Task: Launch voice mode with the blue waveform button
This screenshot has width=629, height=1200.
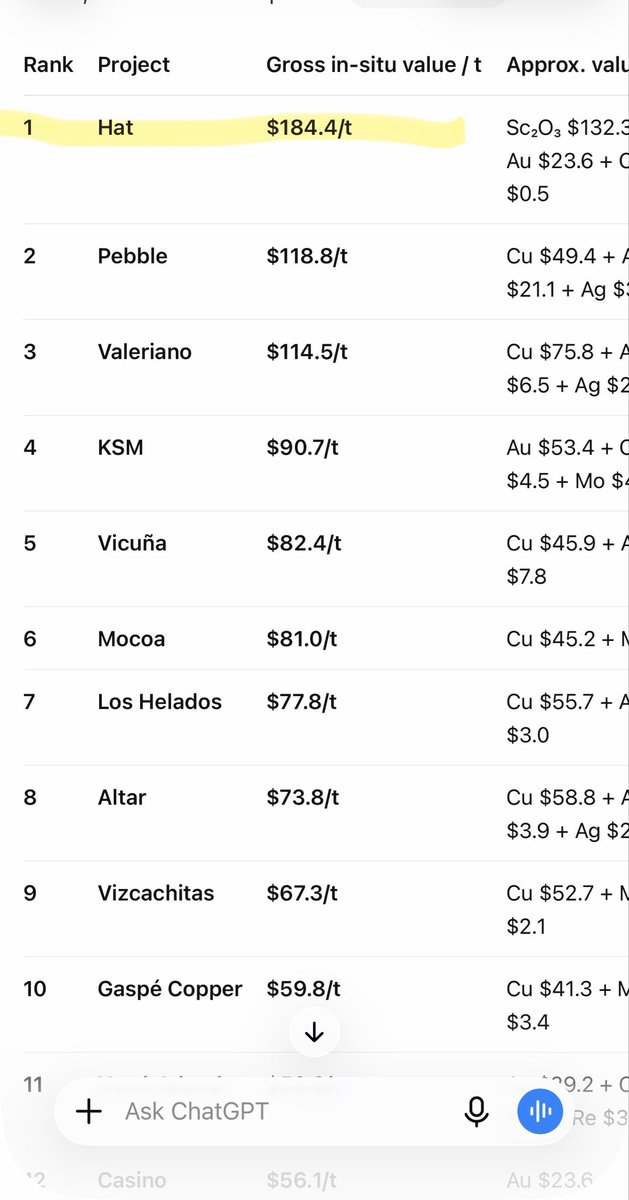Action: click(542, 1111)
